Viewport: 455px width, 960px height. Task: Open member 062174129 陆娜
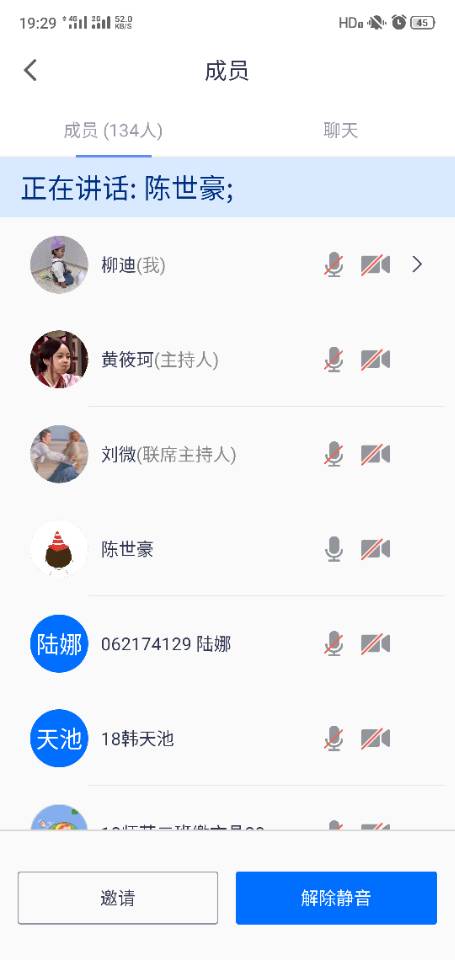click(227, 644)
